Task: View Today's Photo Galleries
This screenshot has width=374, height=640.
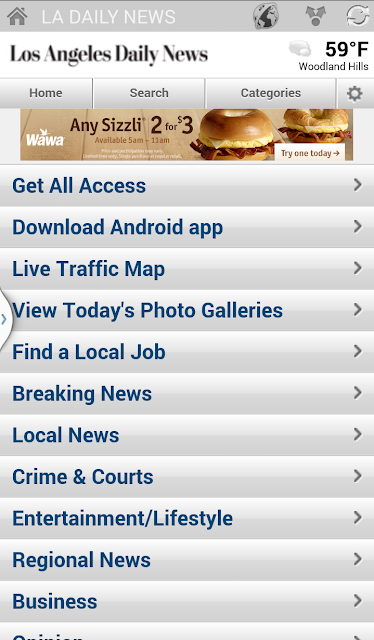Action: point(187,311)
